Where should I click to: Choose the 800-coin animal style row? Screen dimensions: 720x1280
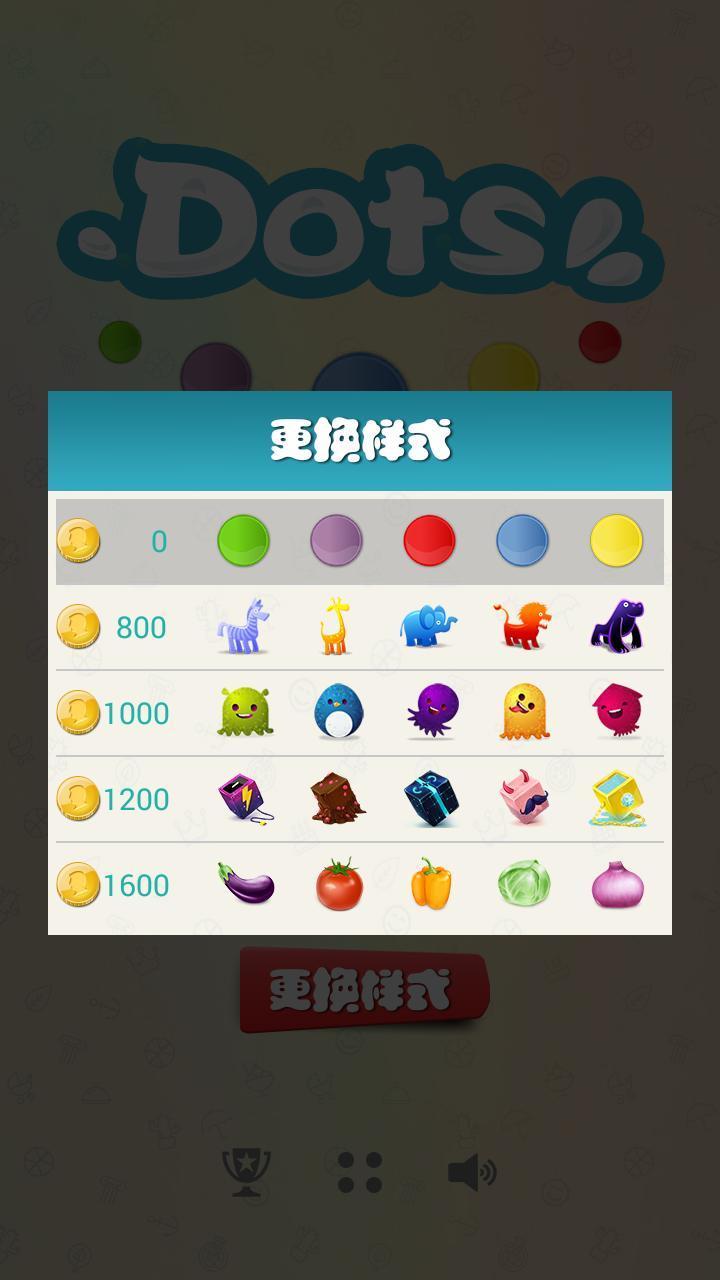pyautogui.click(x=360, y=627)
